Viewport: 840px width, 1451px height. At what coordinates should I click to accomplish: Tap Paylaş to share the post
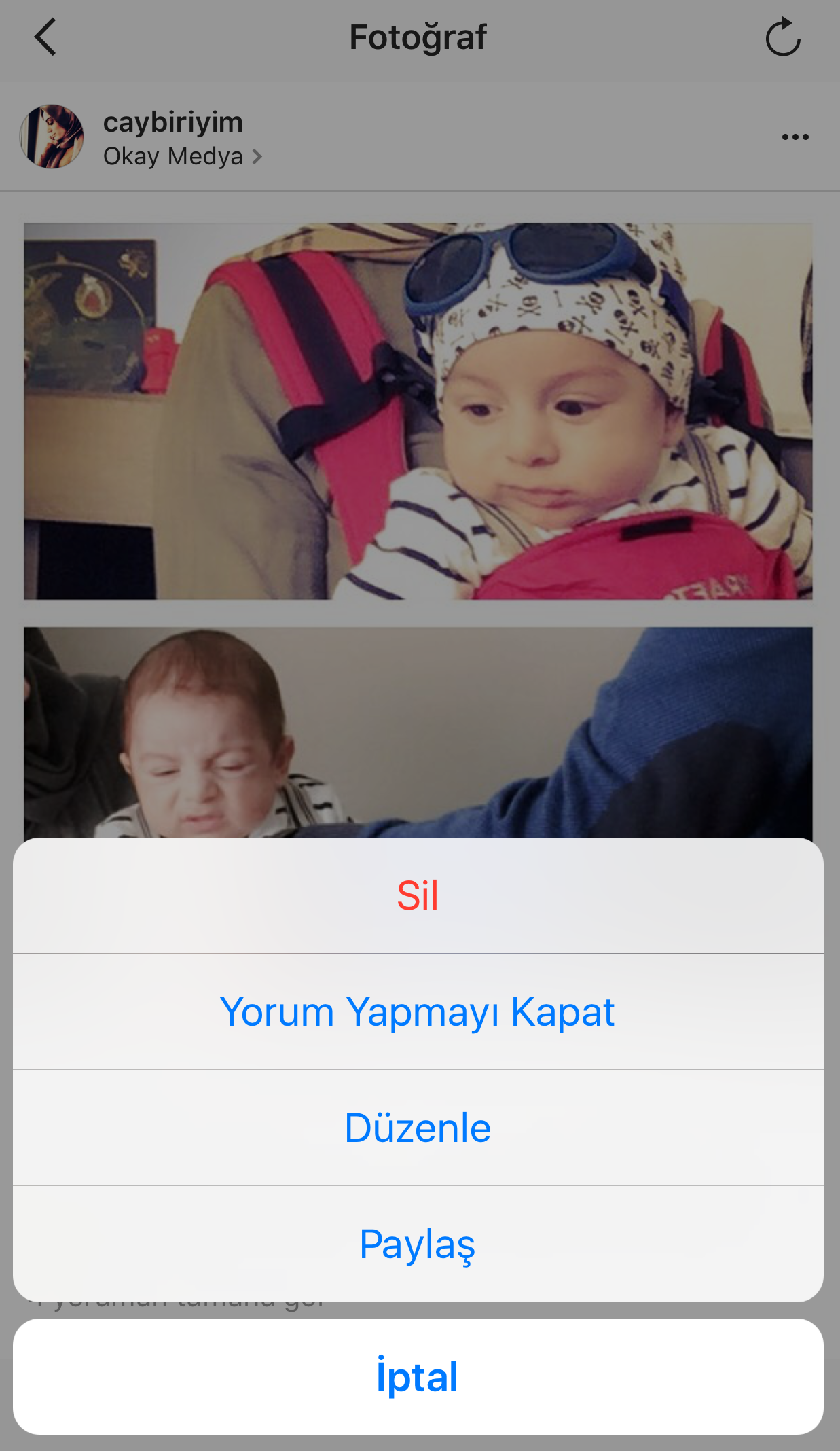tap(418, 1244)
